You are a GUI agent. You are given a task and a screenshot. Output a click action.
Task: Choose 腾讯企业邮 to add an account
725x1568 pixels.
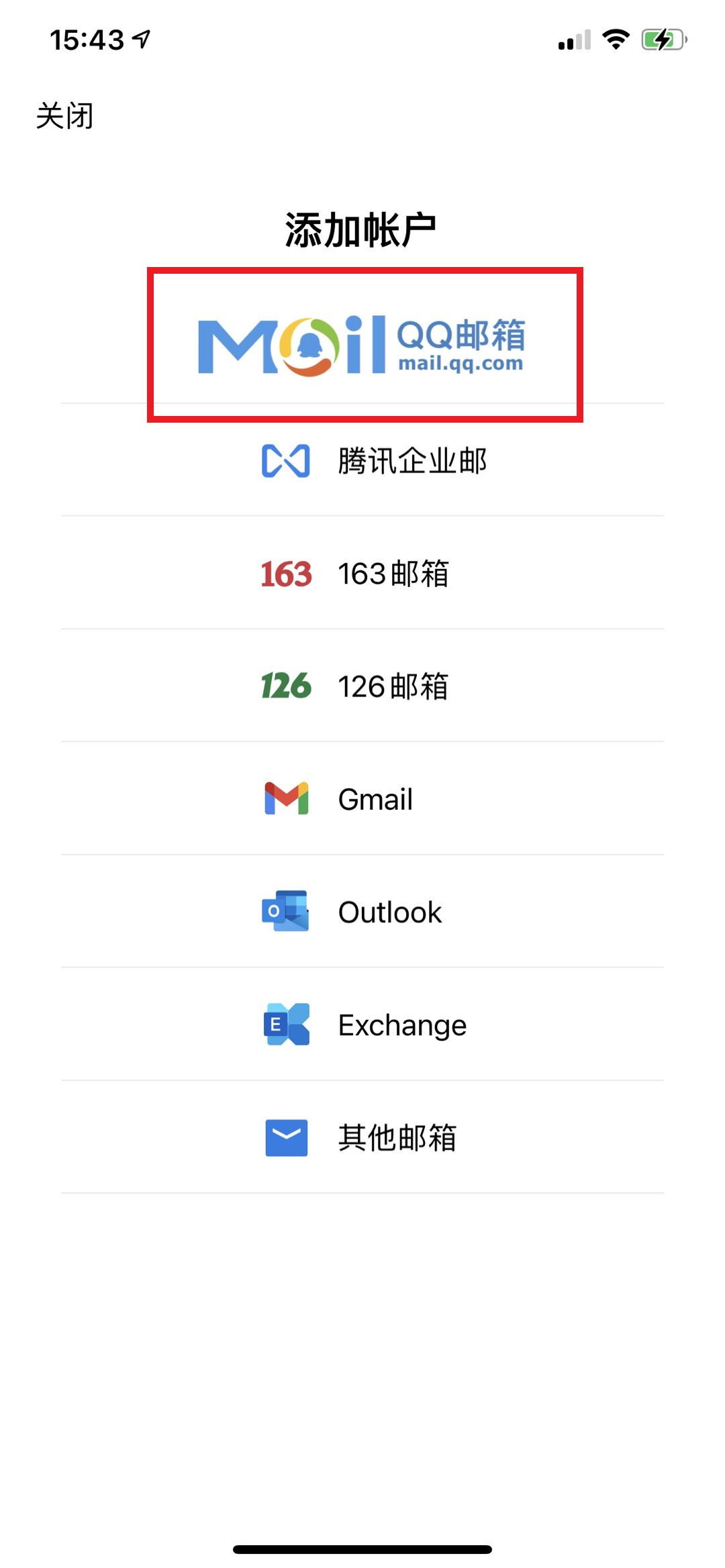[x=362, y=460]
